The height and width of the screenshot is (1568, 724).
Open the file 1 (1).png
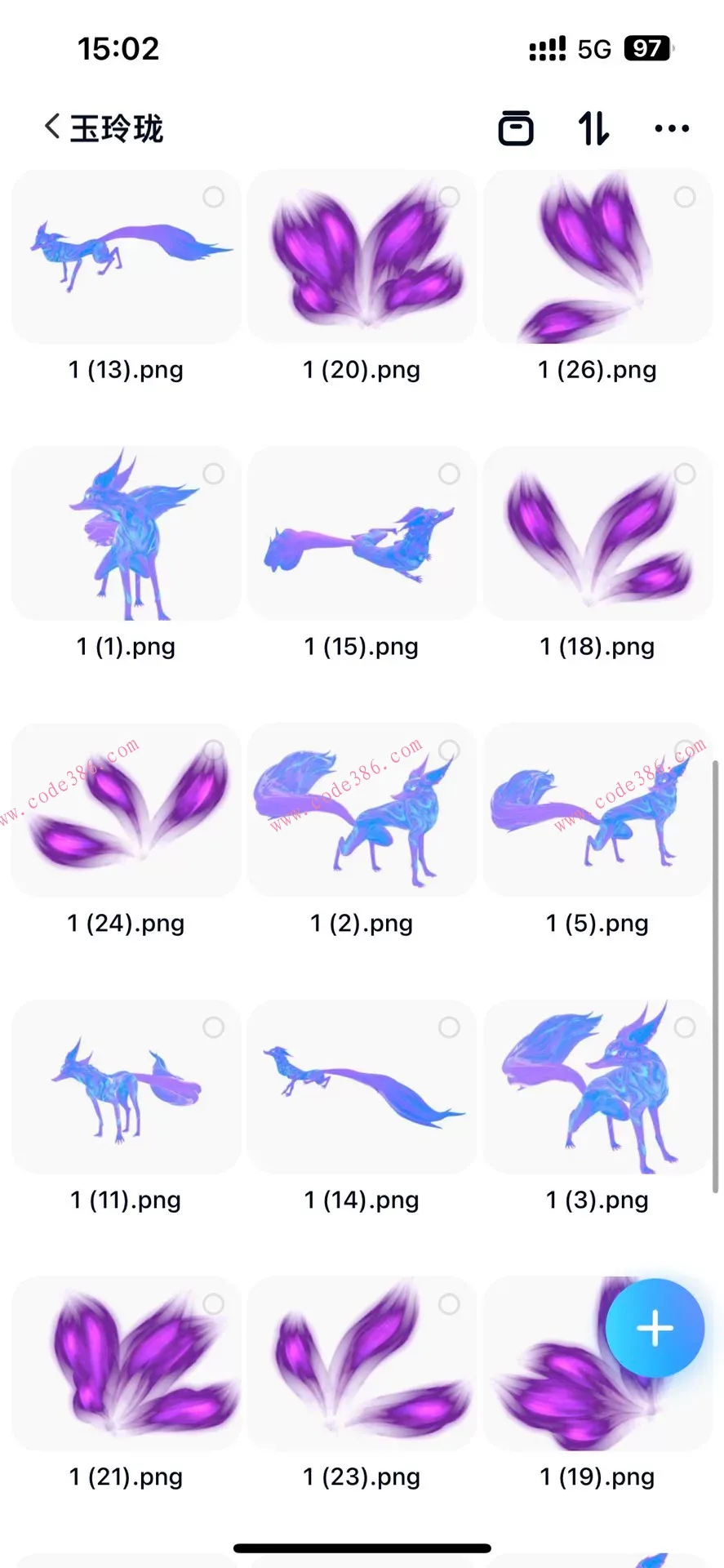126,533
